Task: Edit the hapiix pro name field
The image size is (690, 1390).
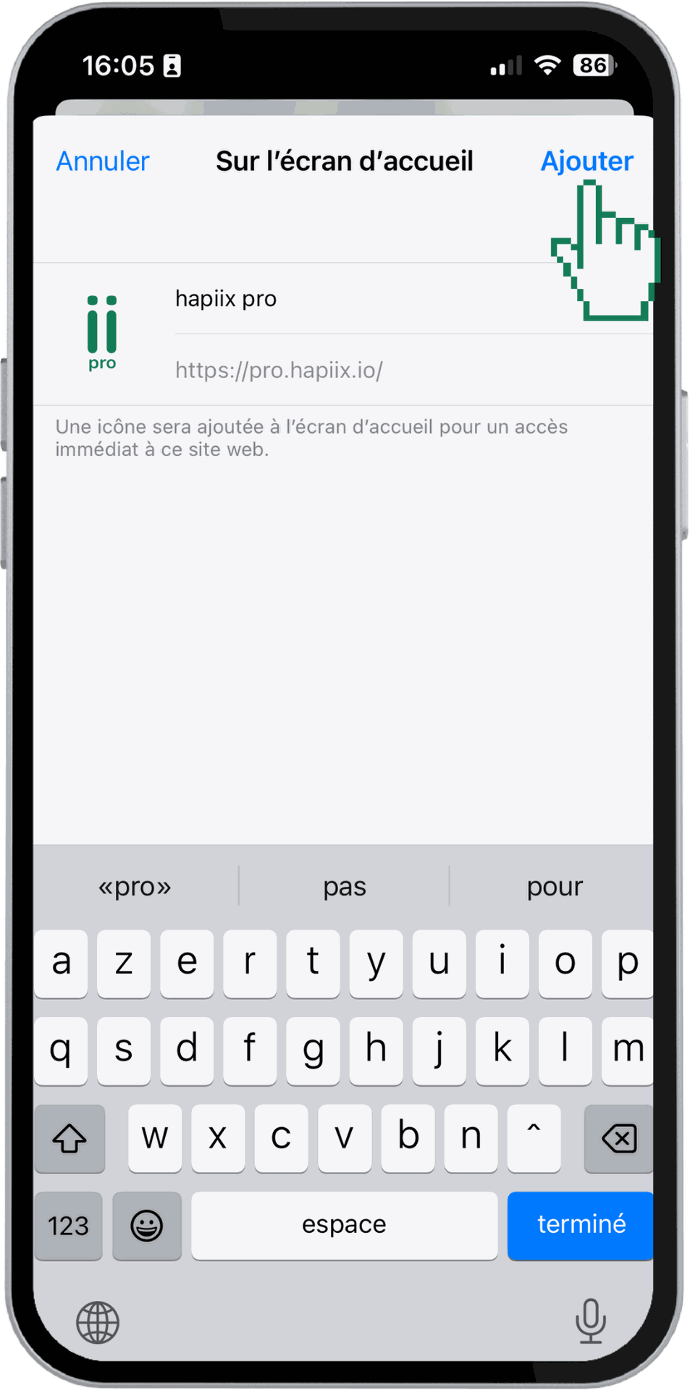Action: click(x=400, y=299)
